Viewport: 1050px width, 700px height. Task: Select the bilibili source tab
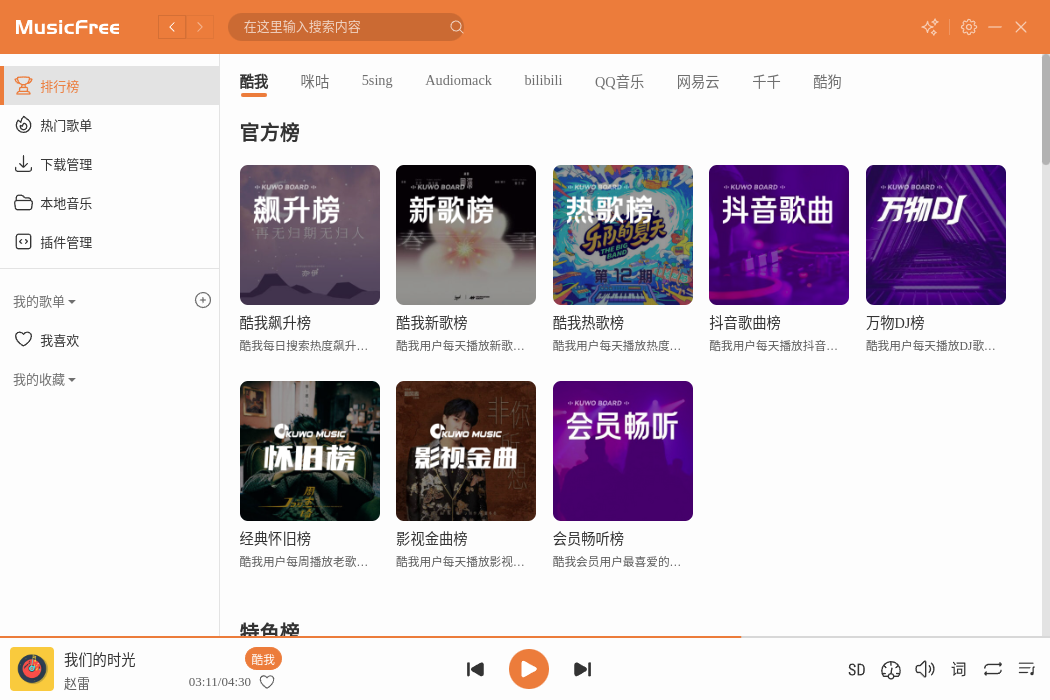tap(543, 81)
